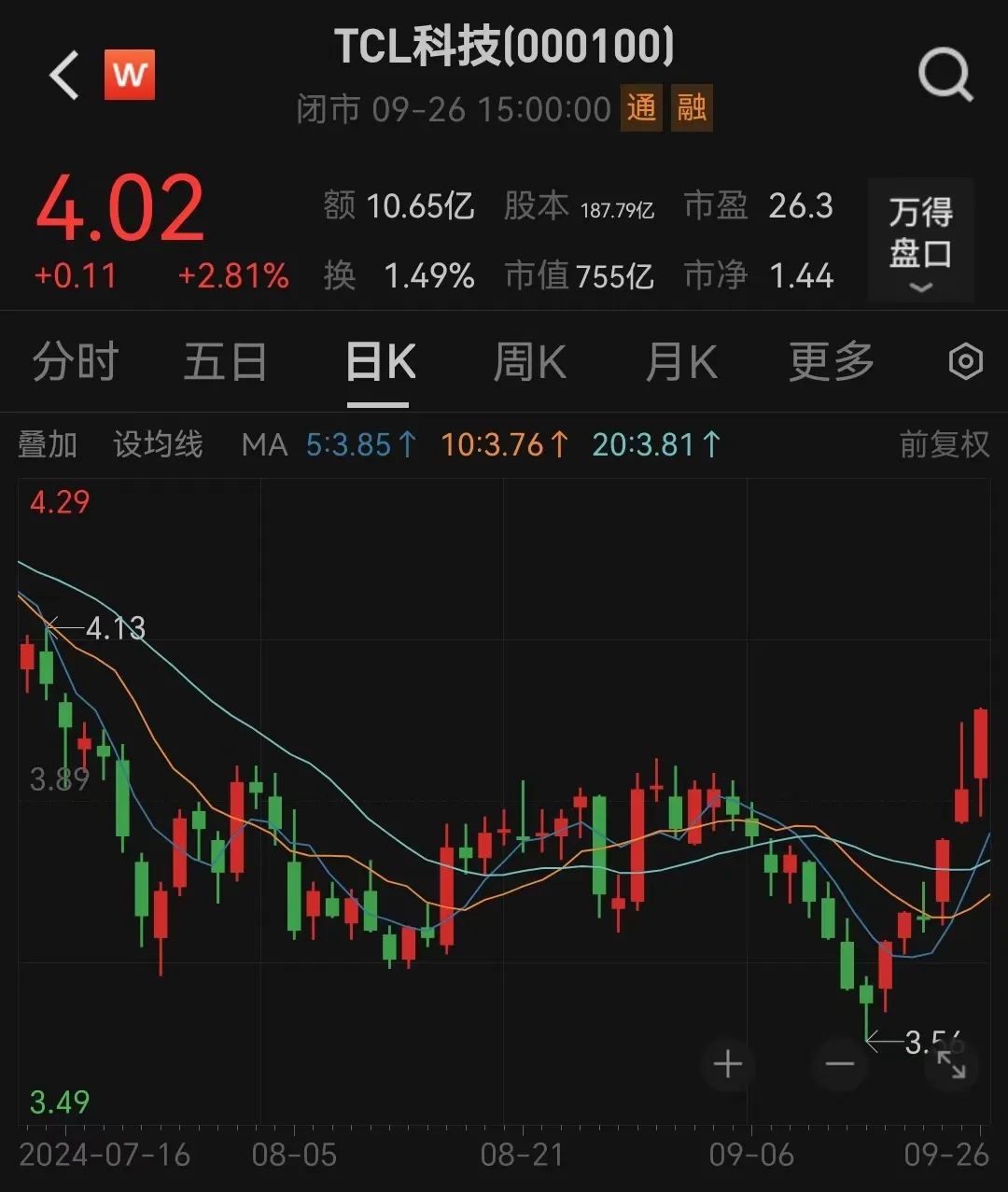1008x1192 pixels.
Task: Open chart settings hexagon icon
Action: (x=965, y=361)
